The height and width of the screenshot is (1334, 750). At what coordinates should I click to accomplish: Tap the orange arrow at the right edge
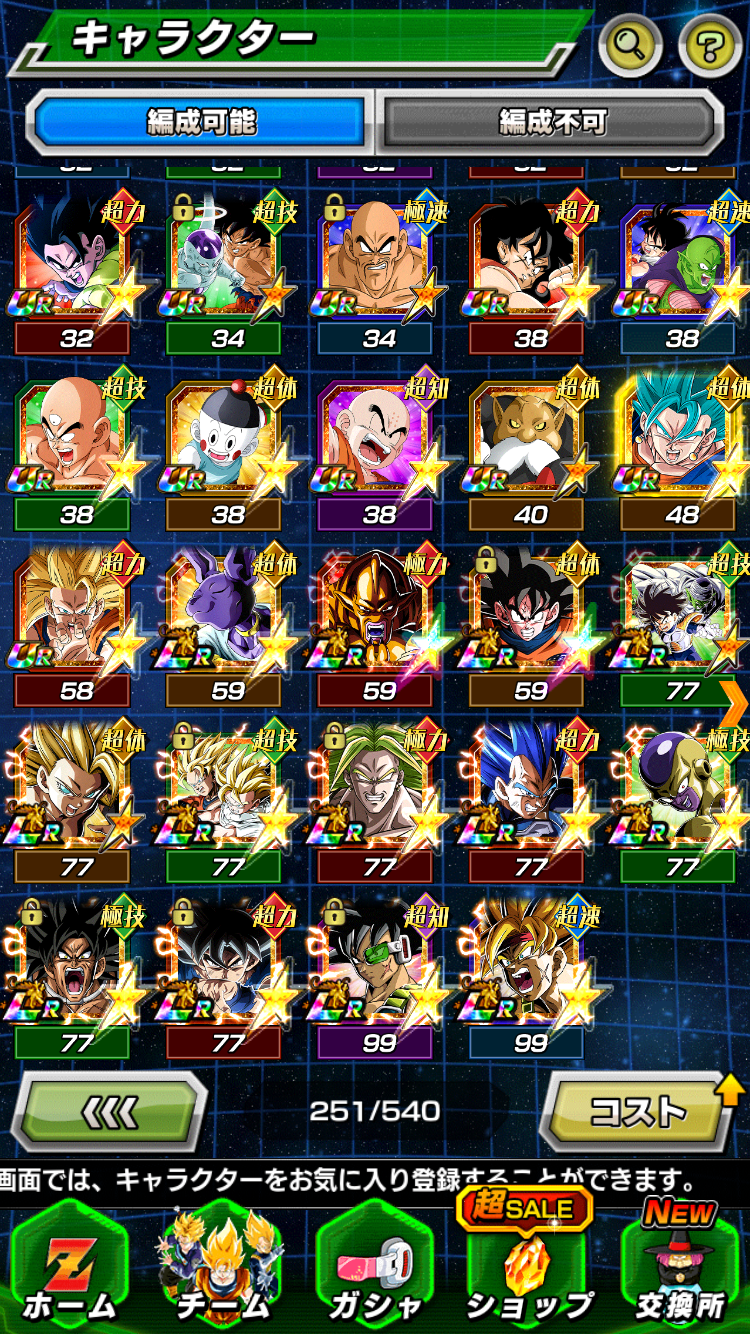(735, 703)
